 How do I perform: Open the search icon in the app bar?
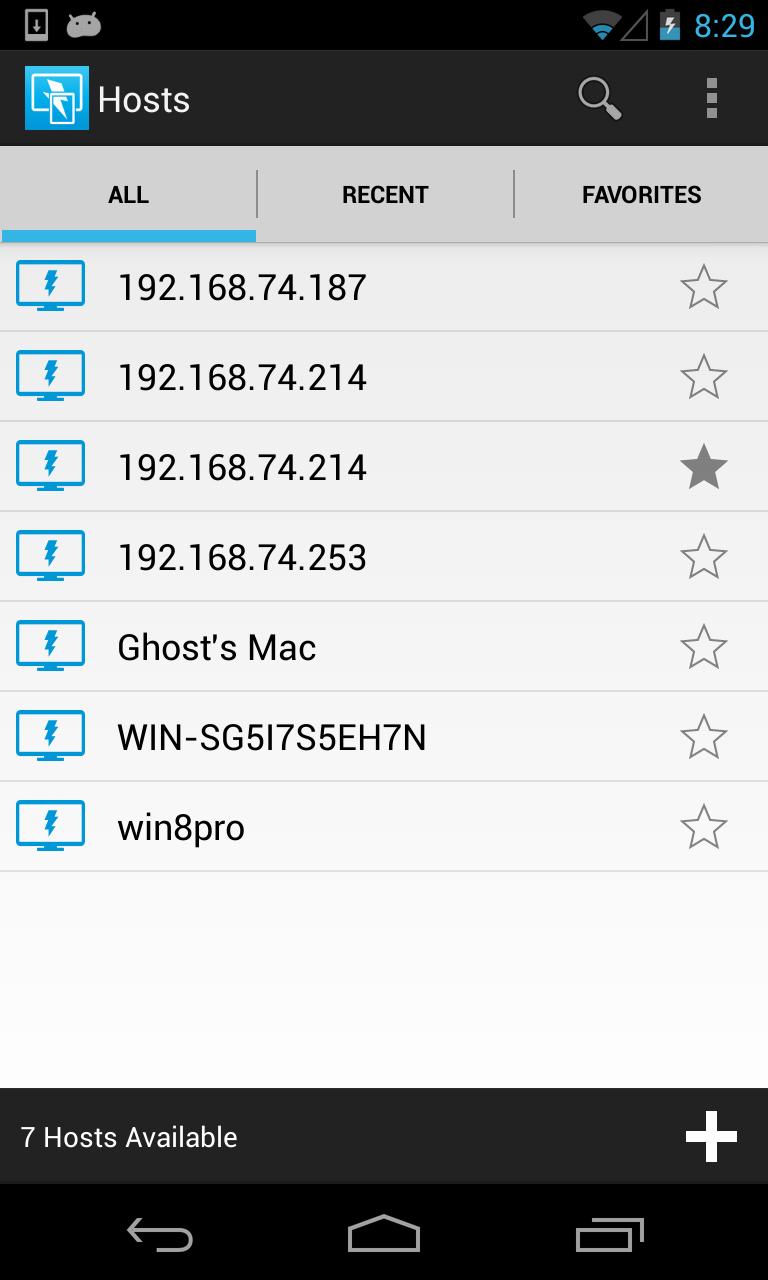point(600,99)
